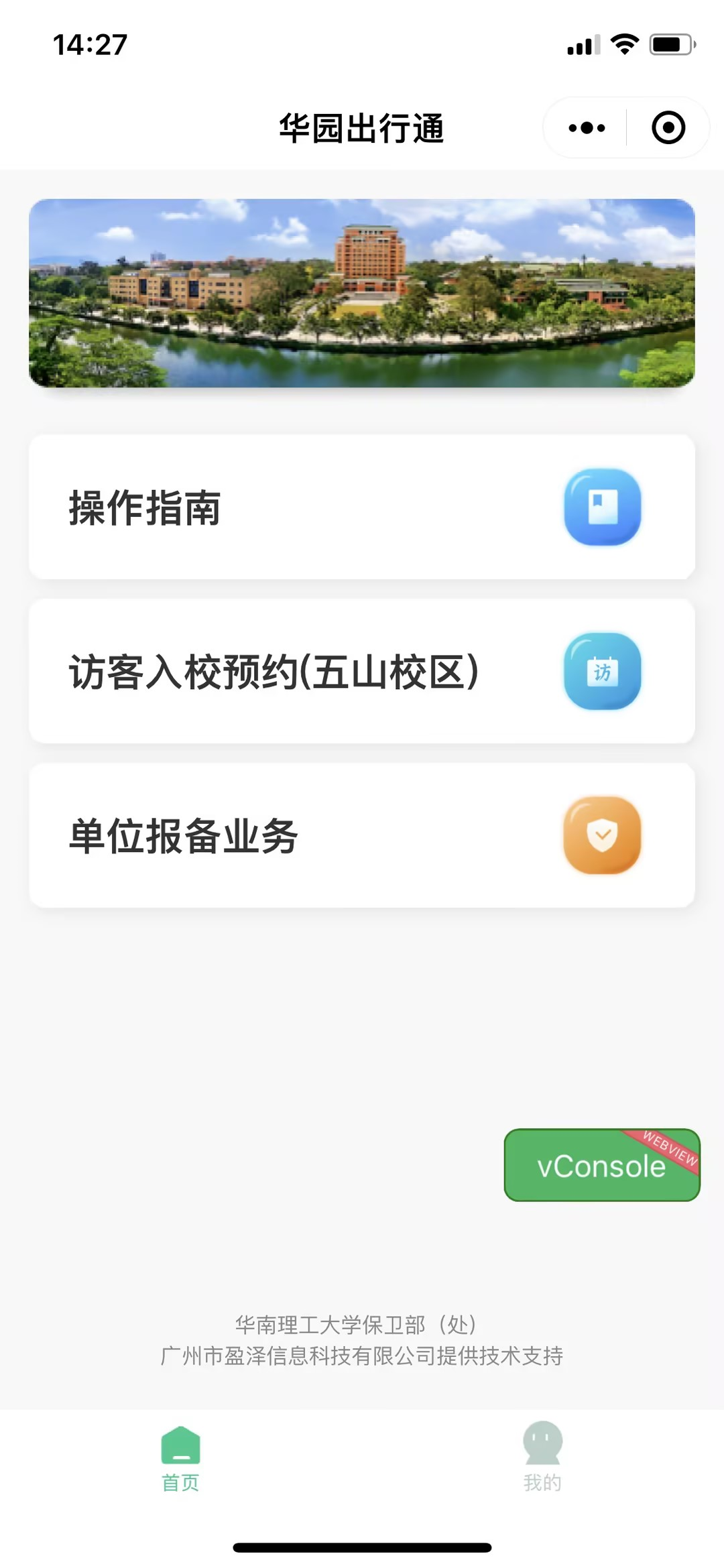Screen dimensions: 724x1568
Task: Select the 首页 tab
Action: [180, 1457]
